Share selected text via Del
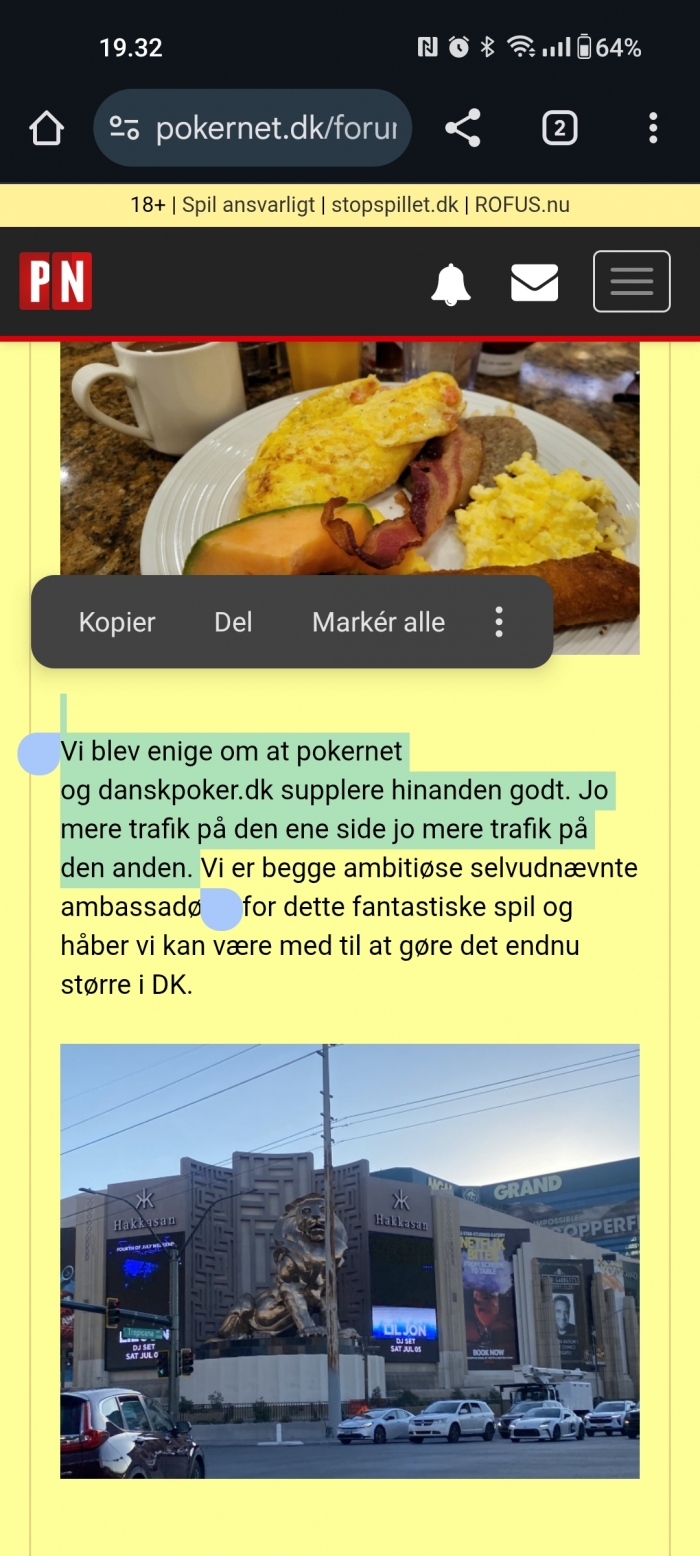Viewport: 700px width, 1556px height. point(233,622)
